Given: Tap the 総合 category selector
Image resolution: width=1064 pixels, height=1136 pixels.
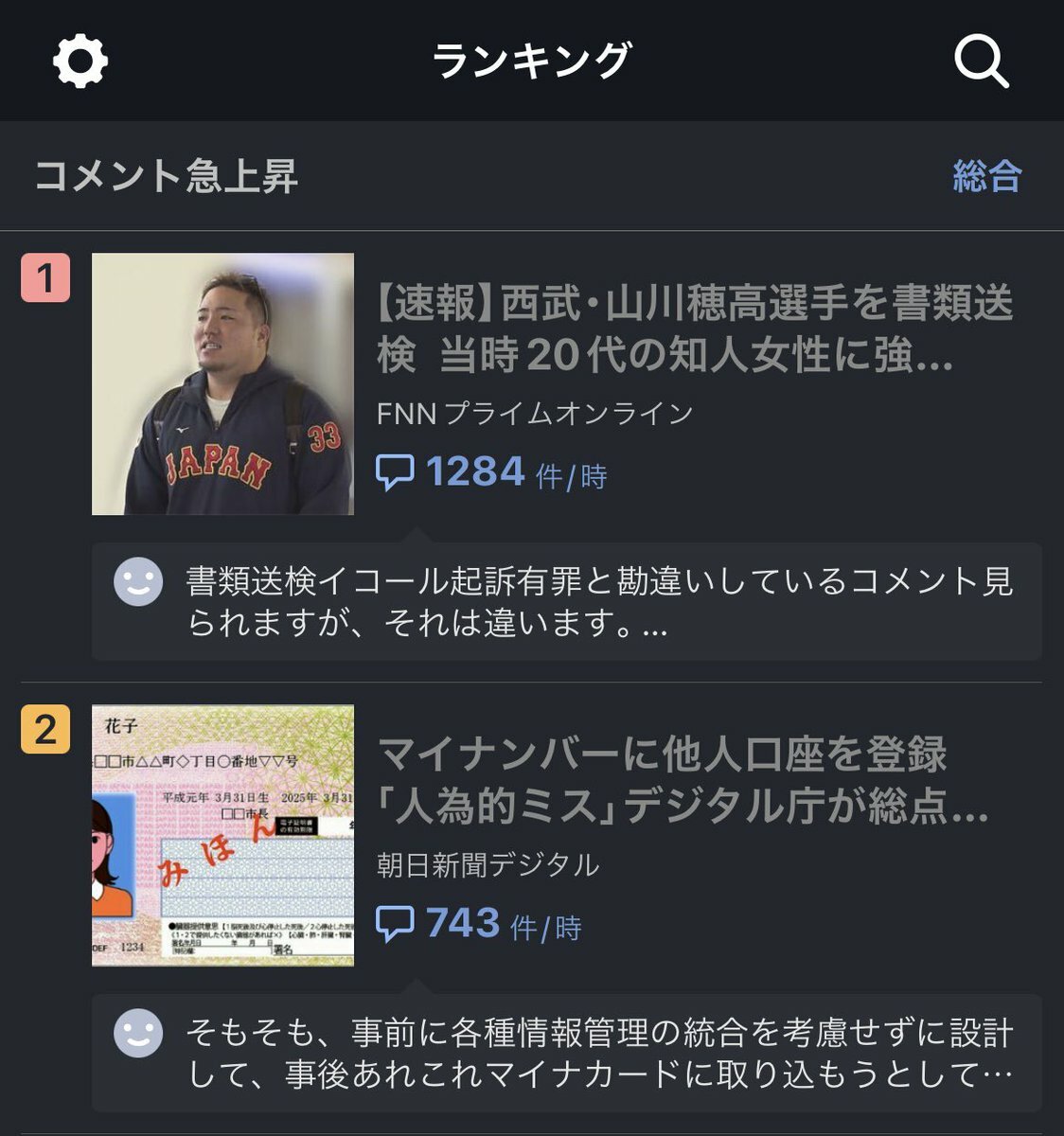Looking at the screenshot, I should tap(986, 176).
